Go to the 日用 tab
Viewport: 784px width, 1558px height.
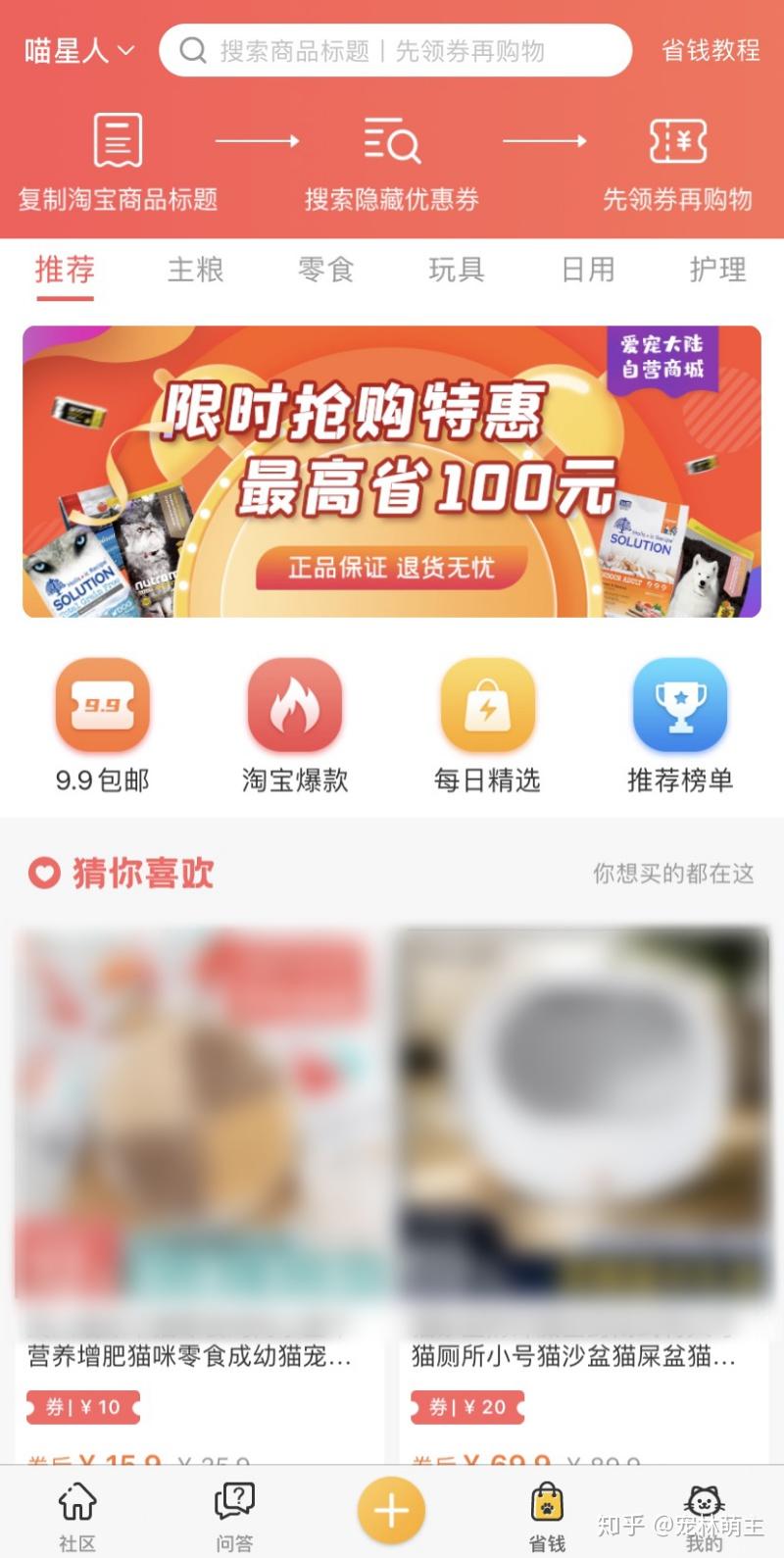588,270
